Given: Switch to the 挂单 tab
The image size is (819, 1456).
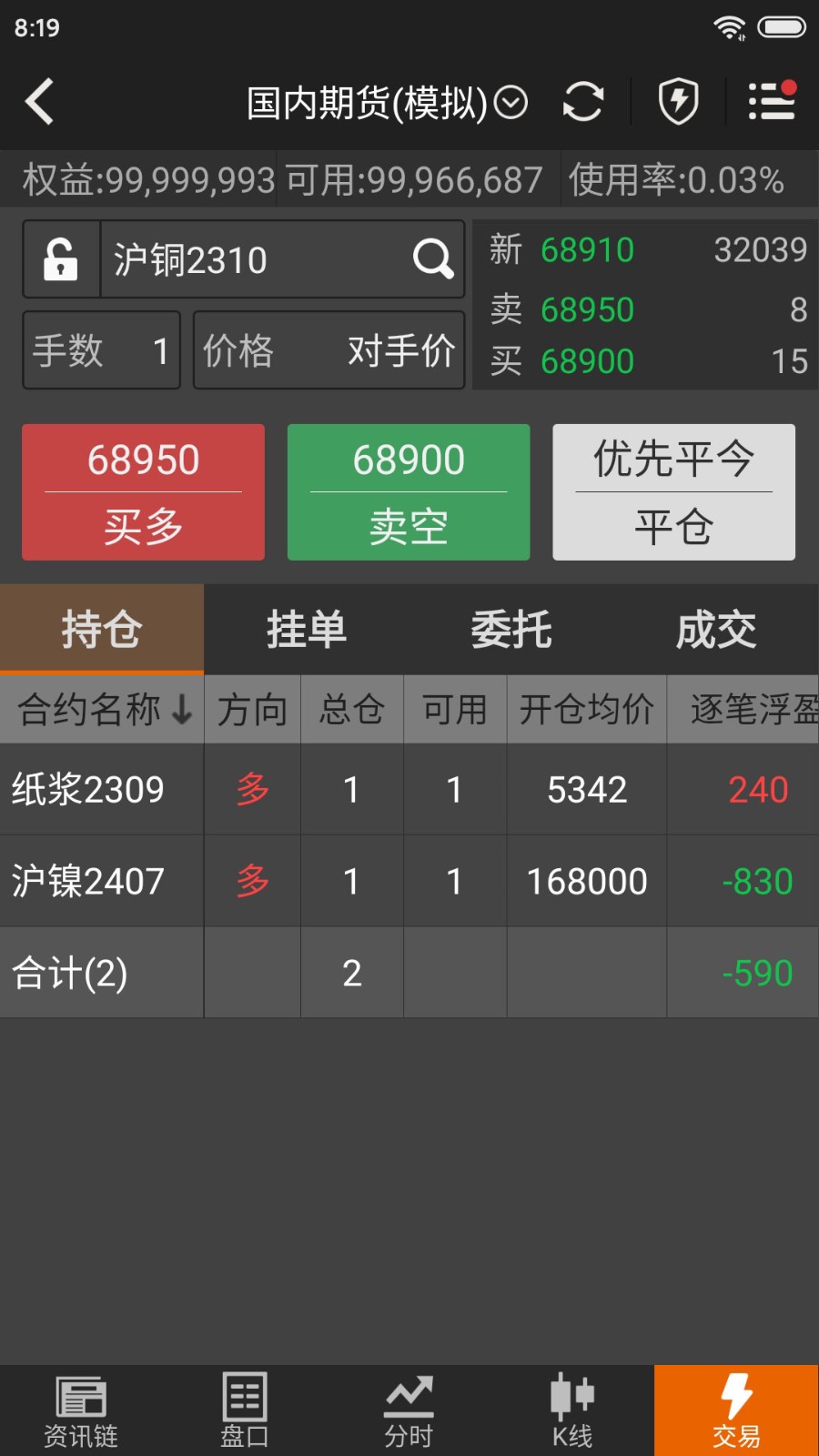Looking at the screenshot, I should click(x=307, y=629).
